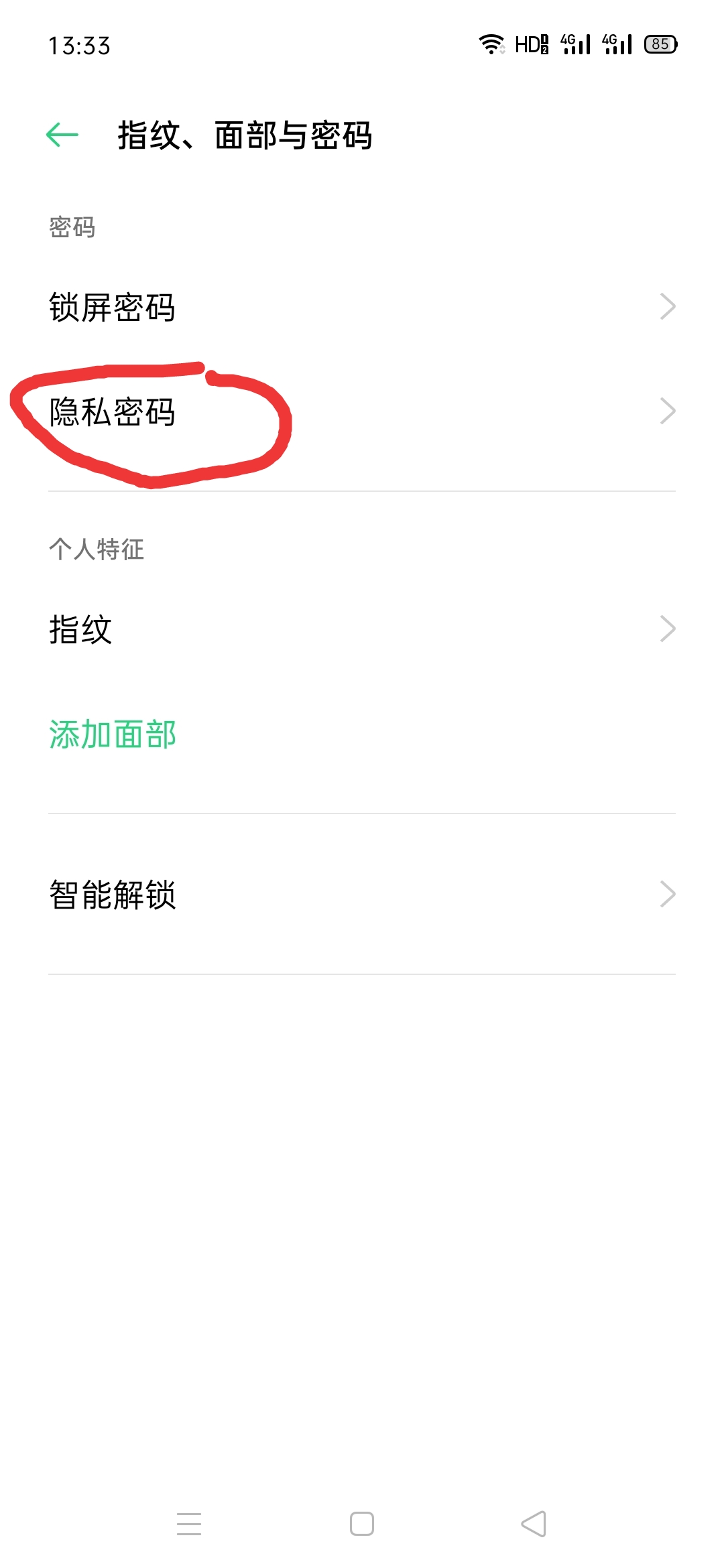
Task: Expand 指纹 settings with the arrow
Action: point(668,629)
